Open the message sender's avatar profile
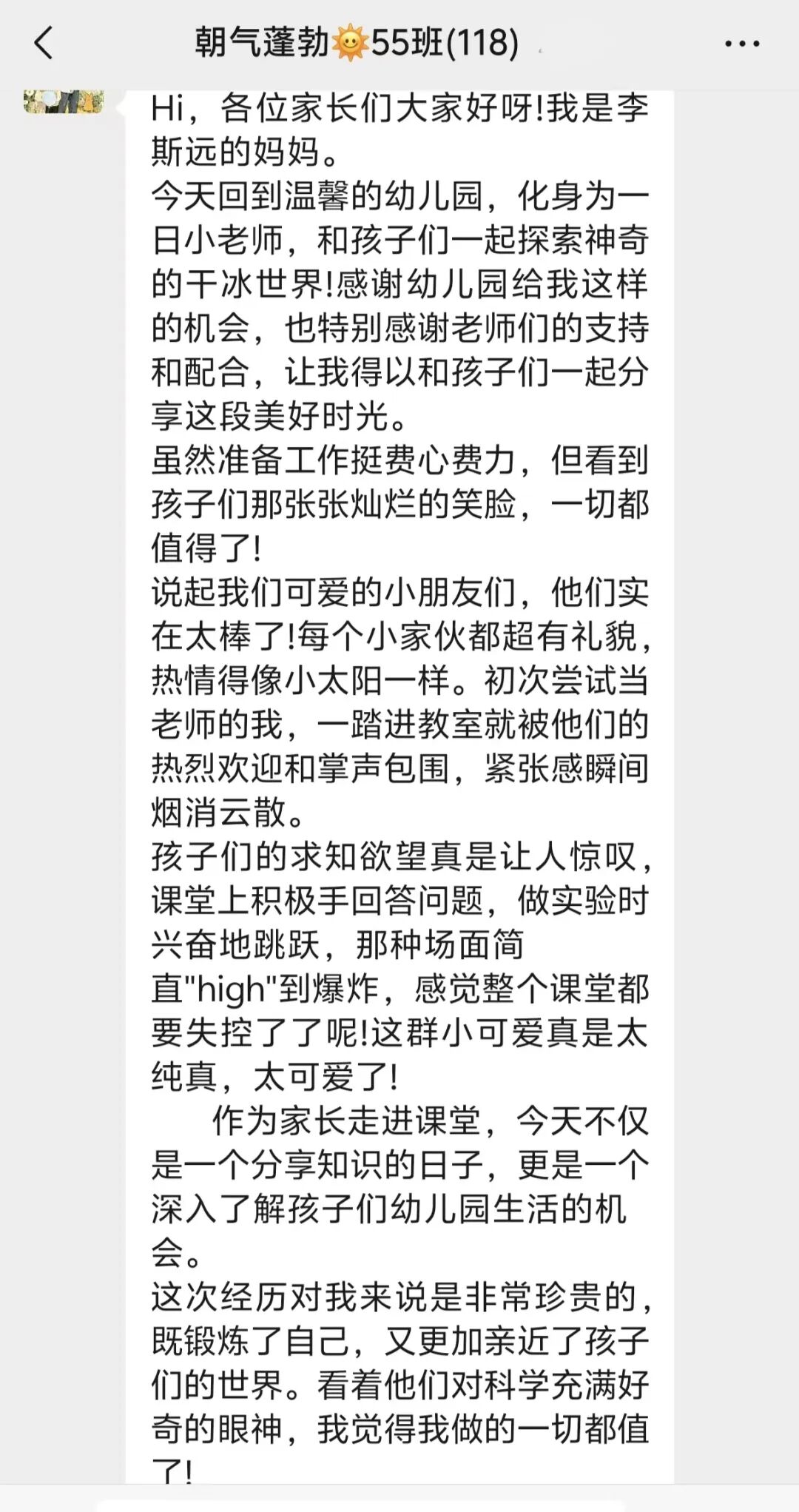The height and width of the screenshot is (1512, 799). click(64, 101)
